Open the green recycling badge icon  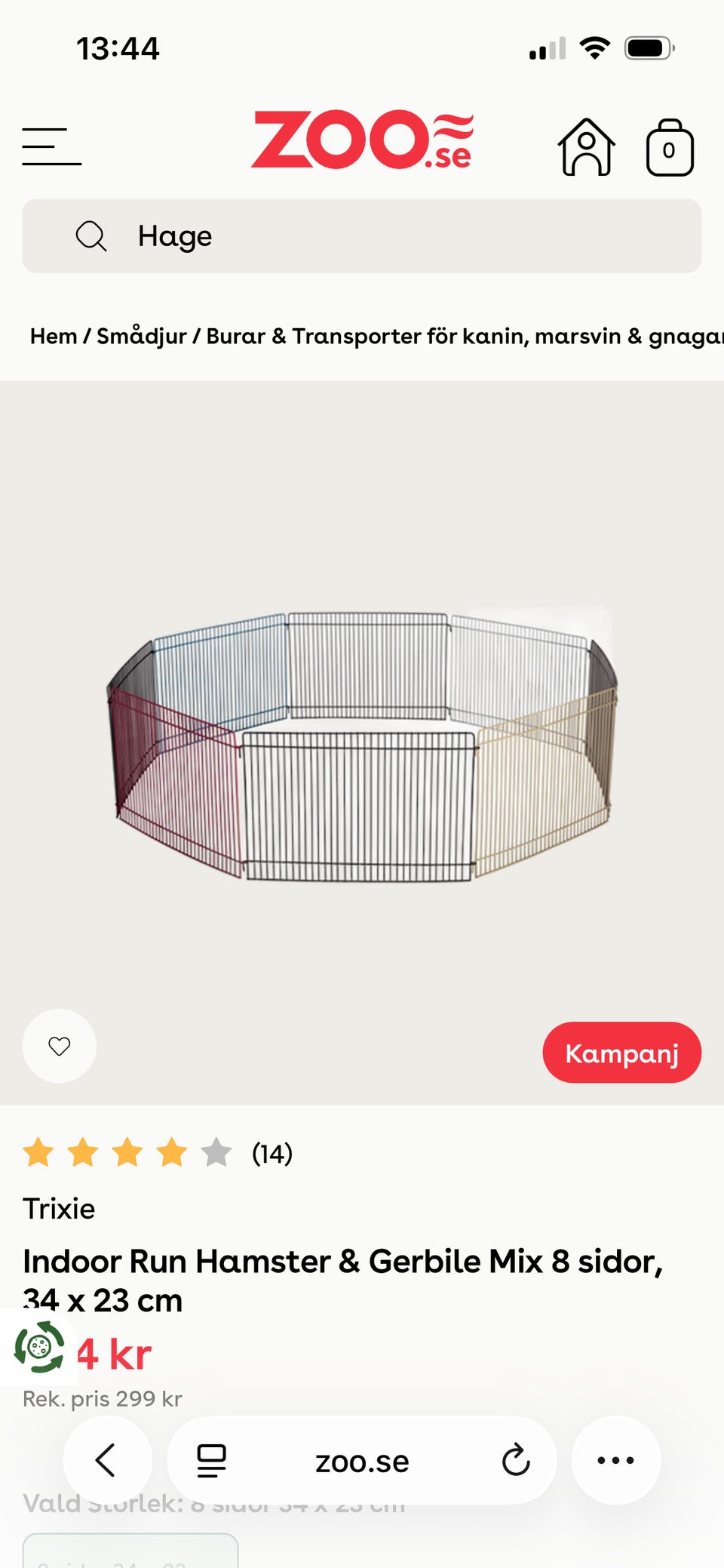click(39, 1347)
